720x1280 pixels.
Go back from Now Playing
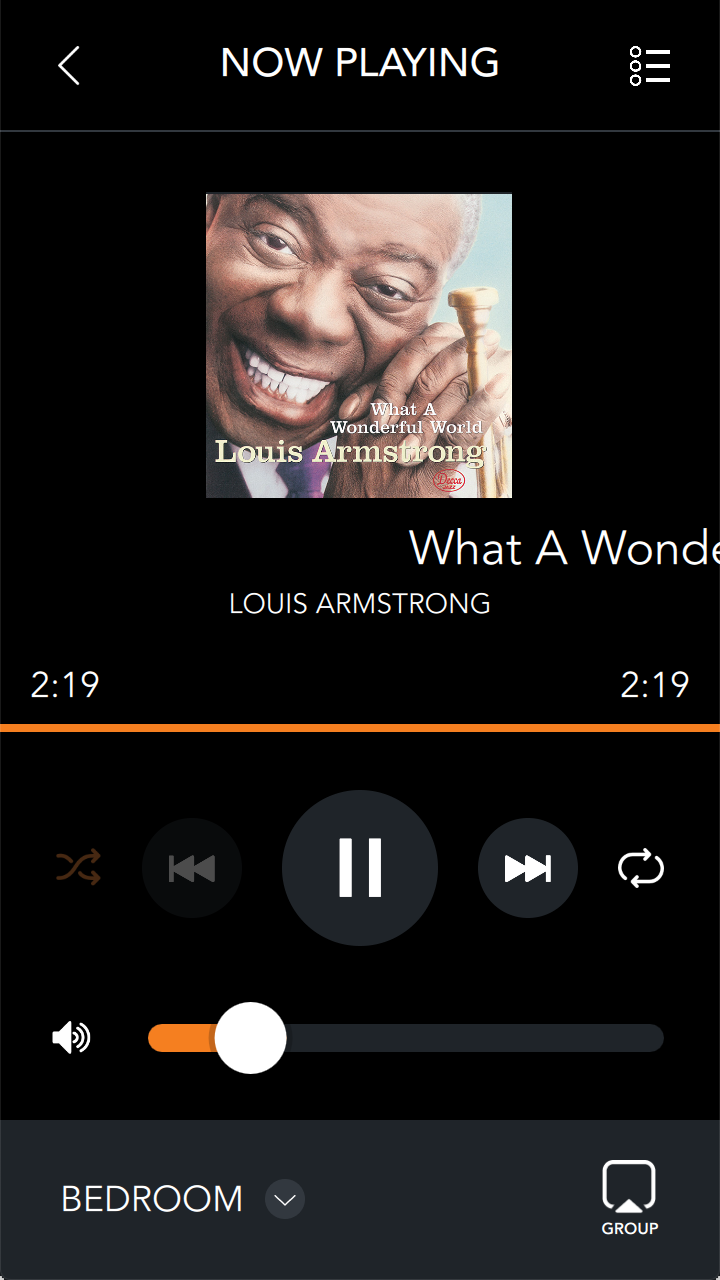click(68, 66)
